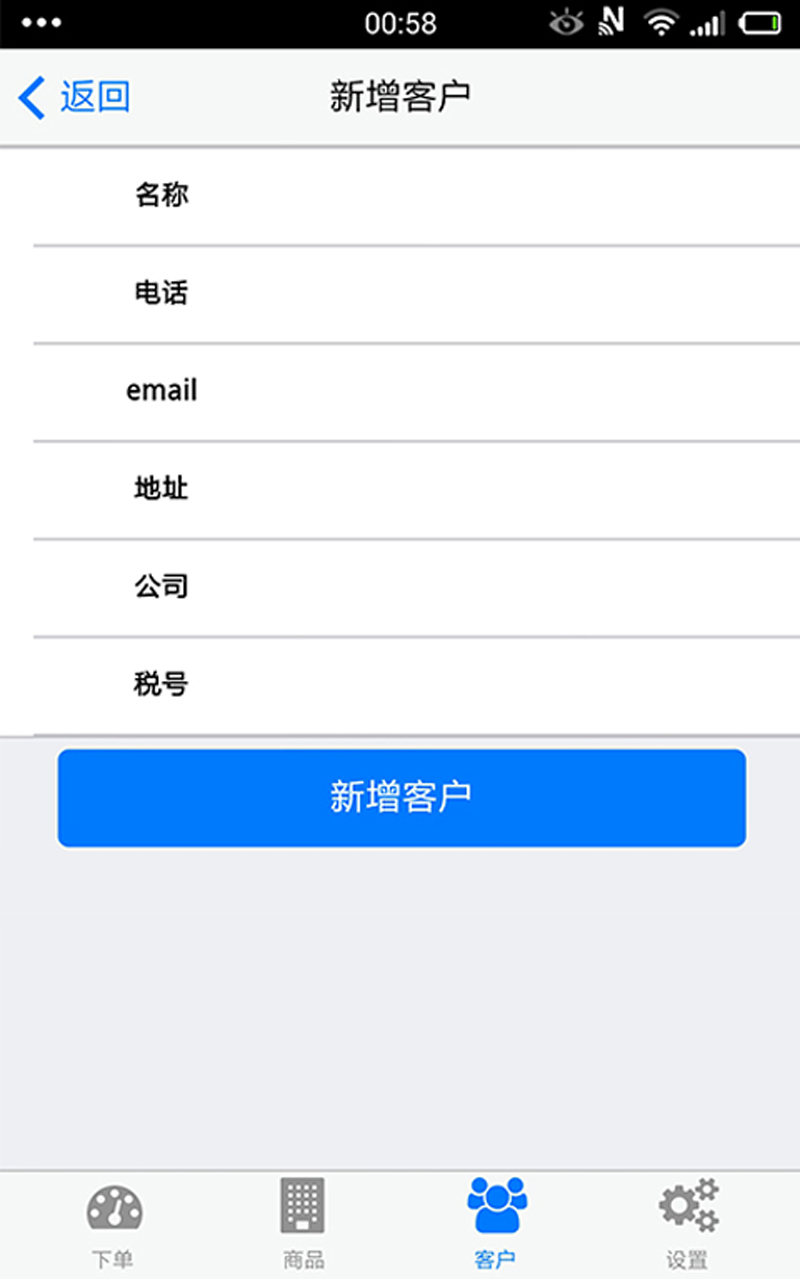Go back using the 返回 button
800x1280 pixels.
click(75, 97)
